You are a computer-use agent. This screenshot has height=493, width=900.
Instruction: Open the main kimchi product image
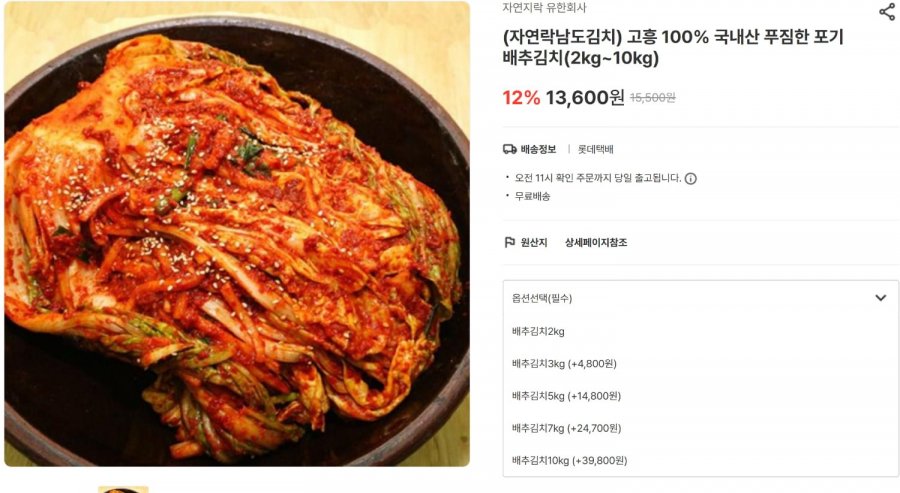(237, 235)
